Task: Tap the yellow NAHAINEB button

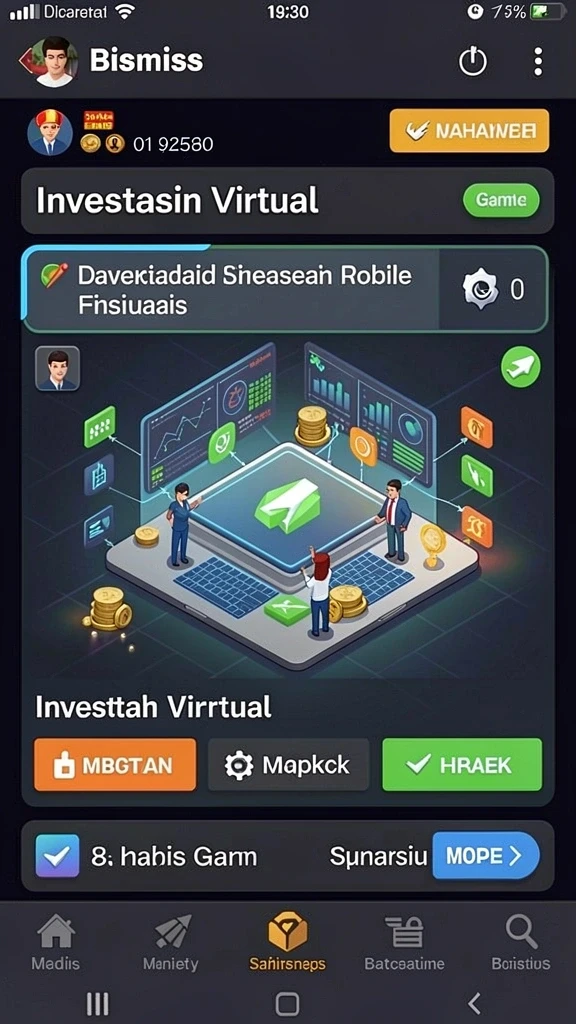Action: [469, 131]
